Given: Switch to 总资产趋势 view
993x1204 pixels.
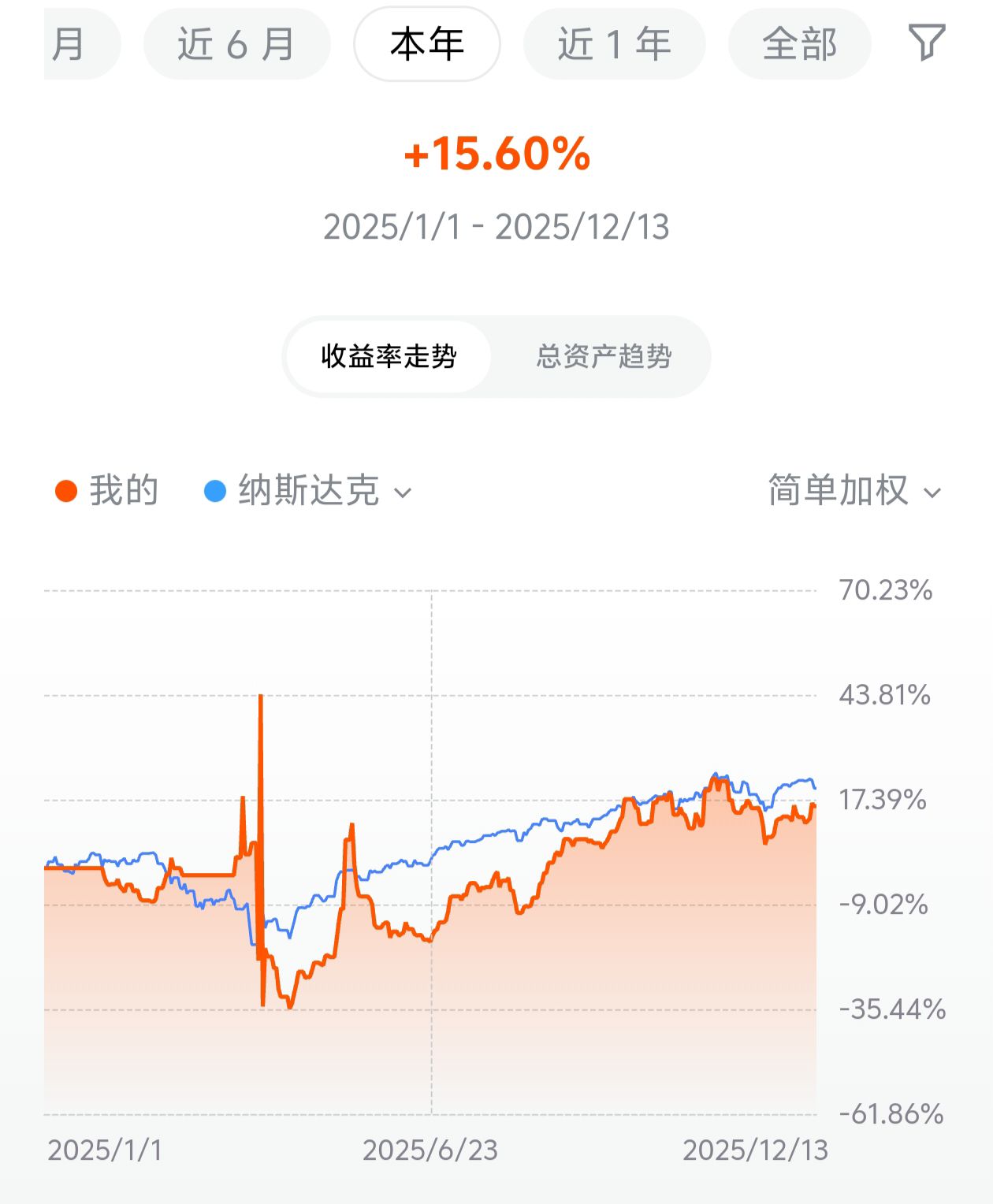Looking at the screenshot, I should (604, 356).
